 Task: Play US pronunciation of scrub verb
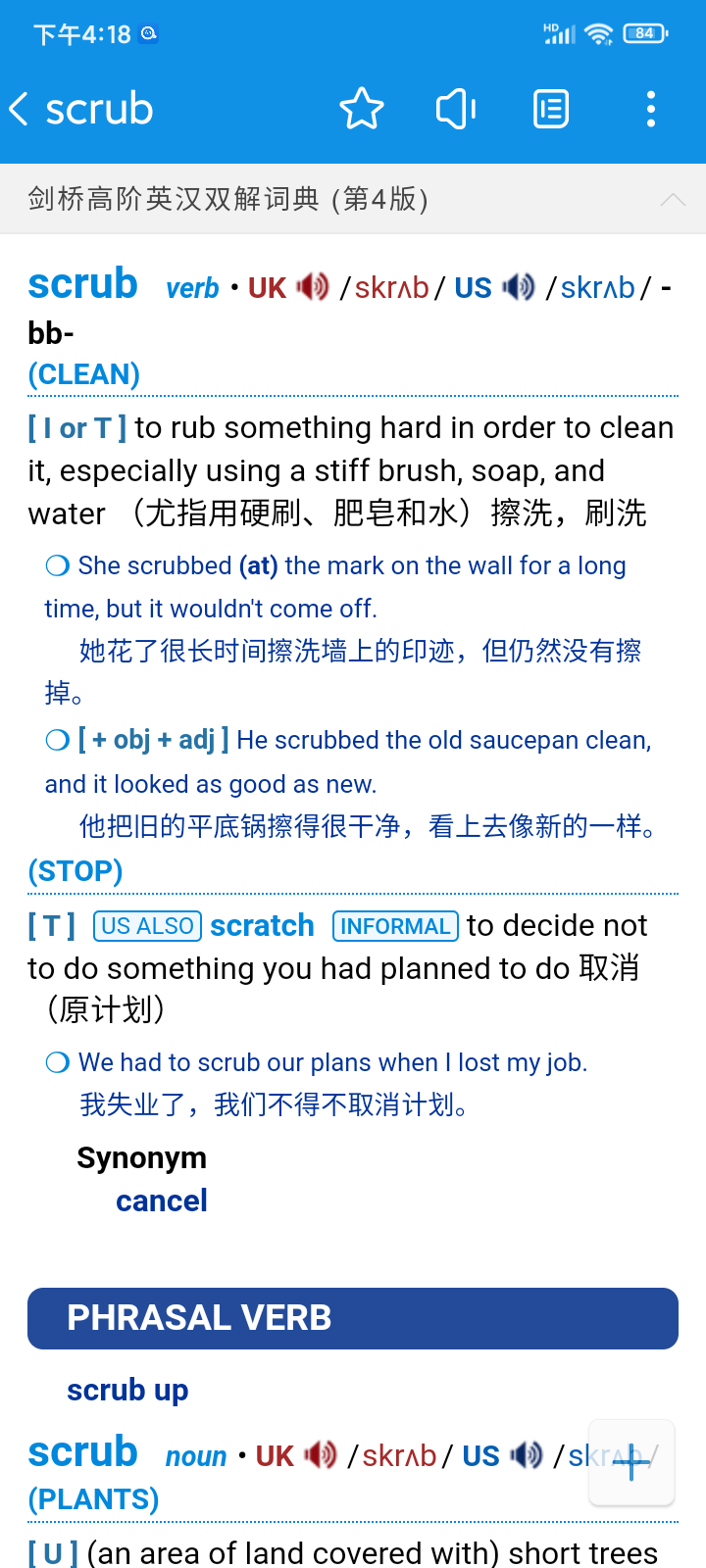[519, 287]
